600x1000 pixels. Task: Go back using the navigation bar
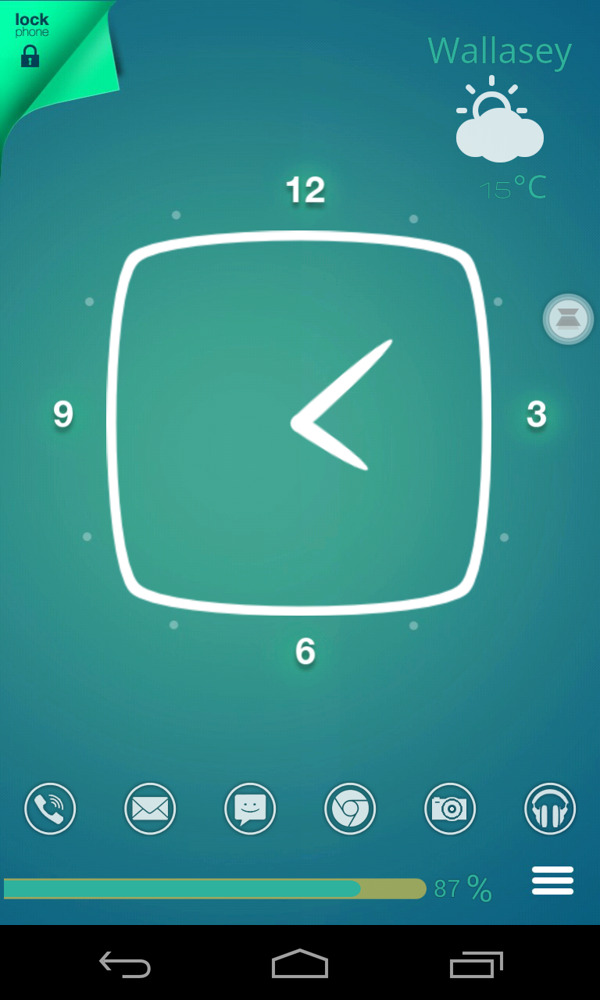click(125, 964)
